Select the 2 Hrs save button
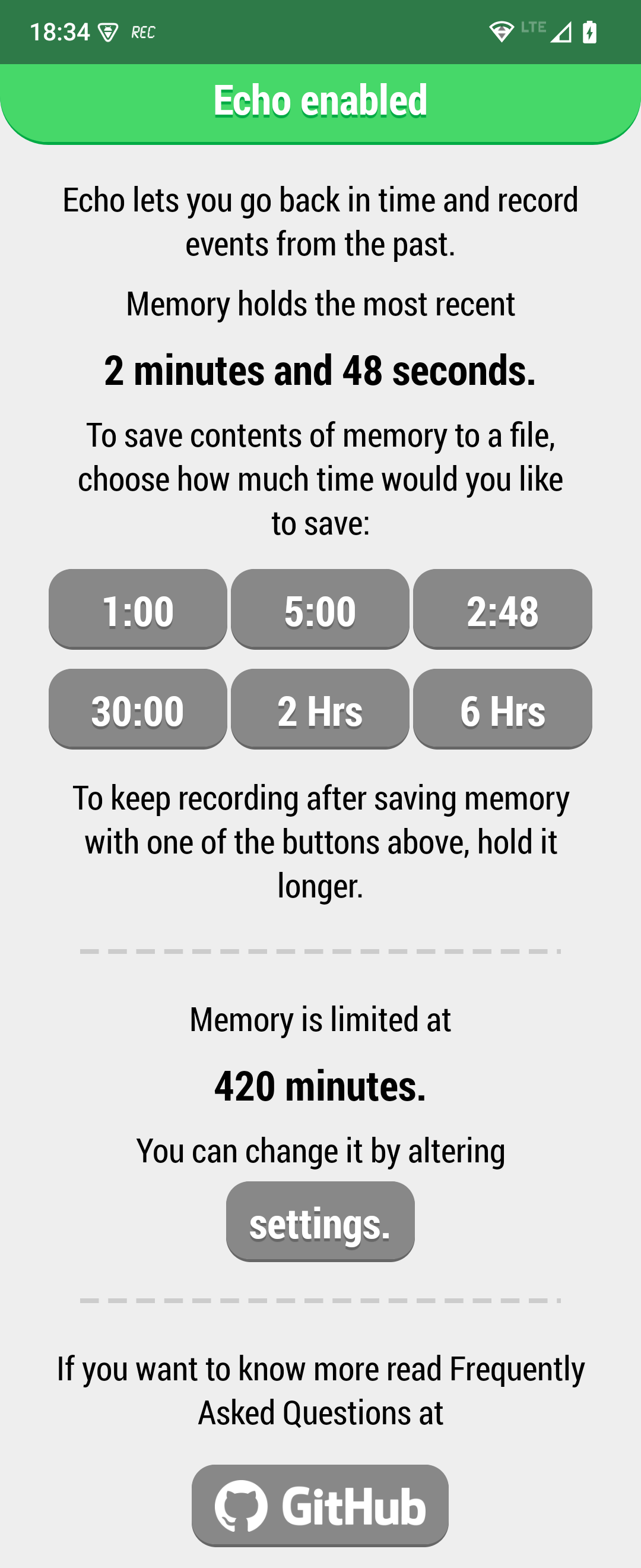The height and width of the screenshot is (1568, 641). (320, 709)
